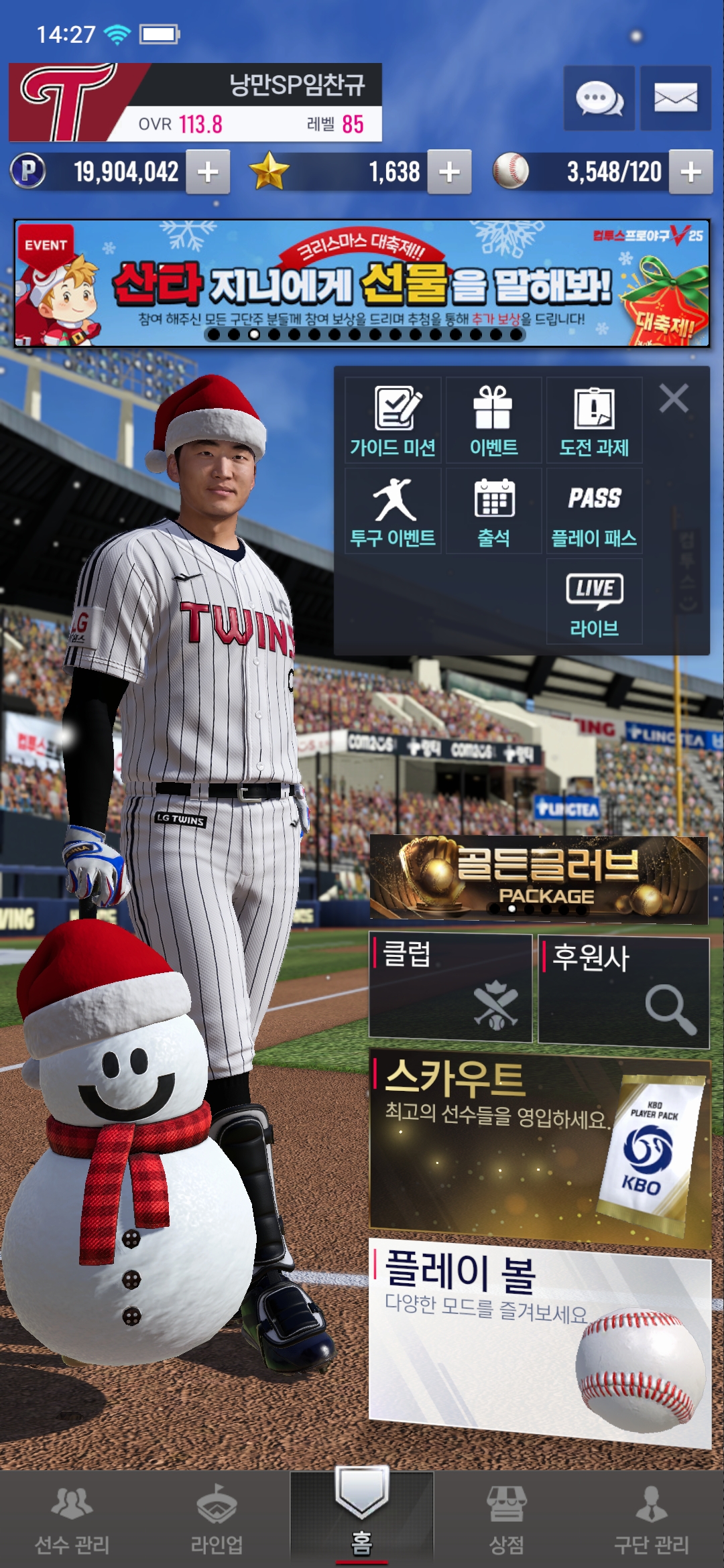Open the 후원사 card
724x1568 pixels.
pos(623,992)
